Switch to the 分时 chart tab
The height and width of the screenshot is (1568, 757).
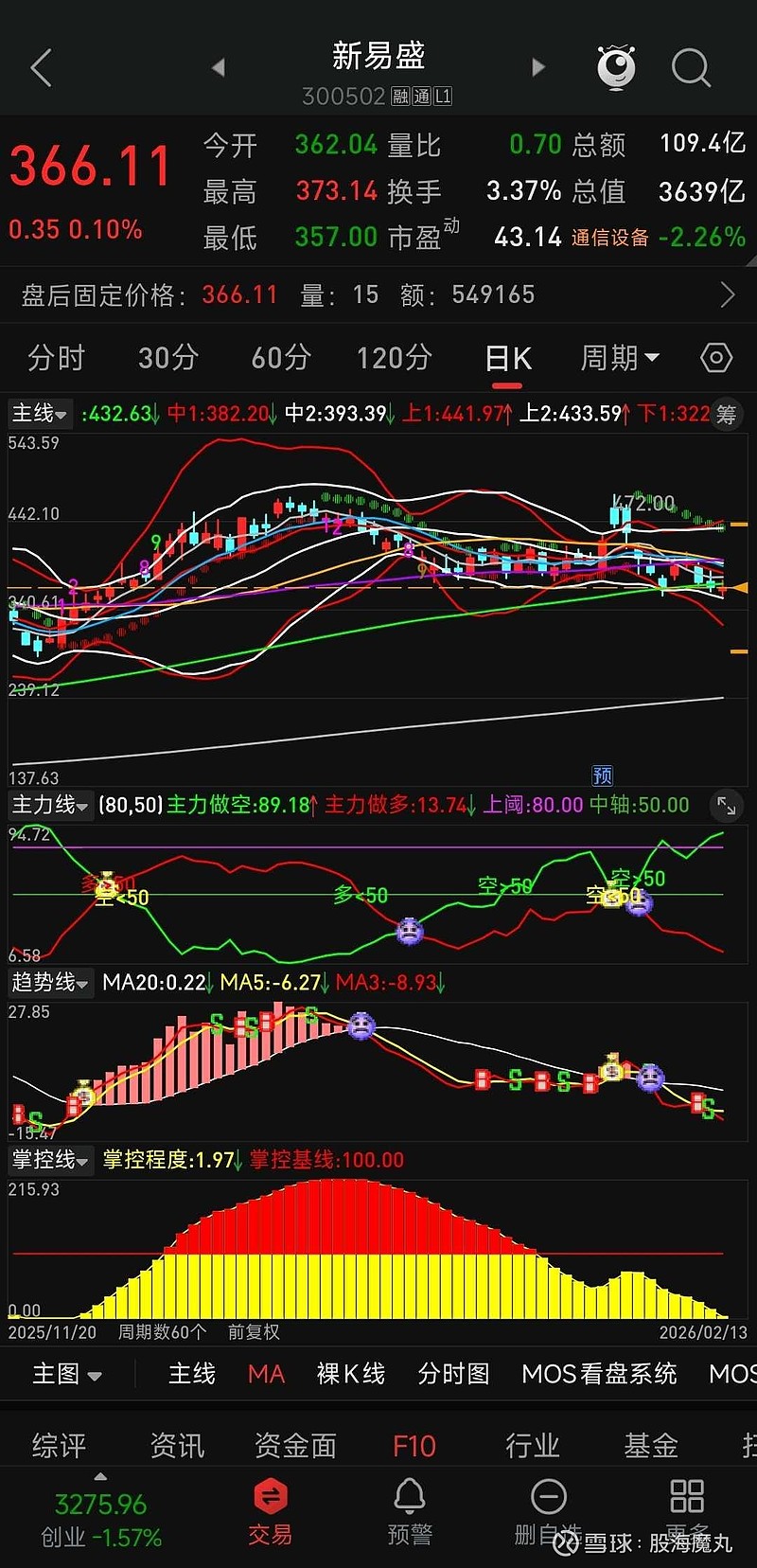tap(57, 358)
